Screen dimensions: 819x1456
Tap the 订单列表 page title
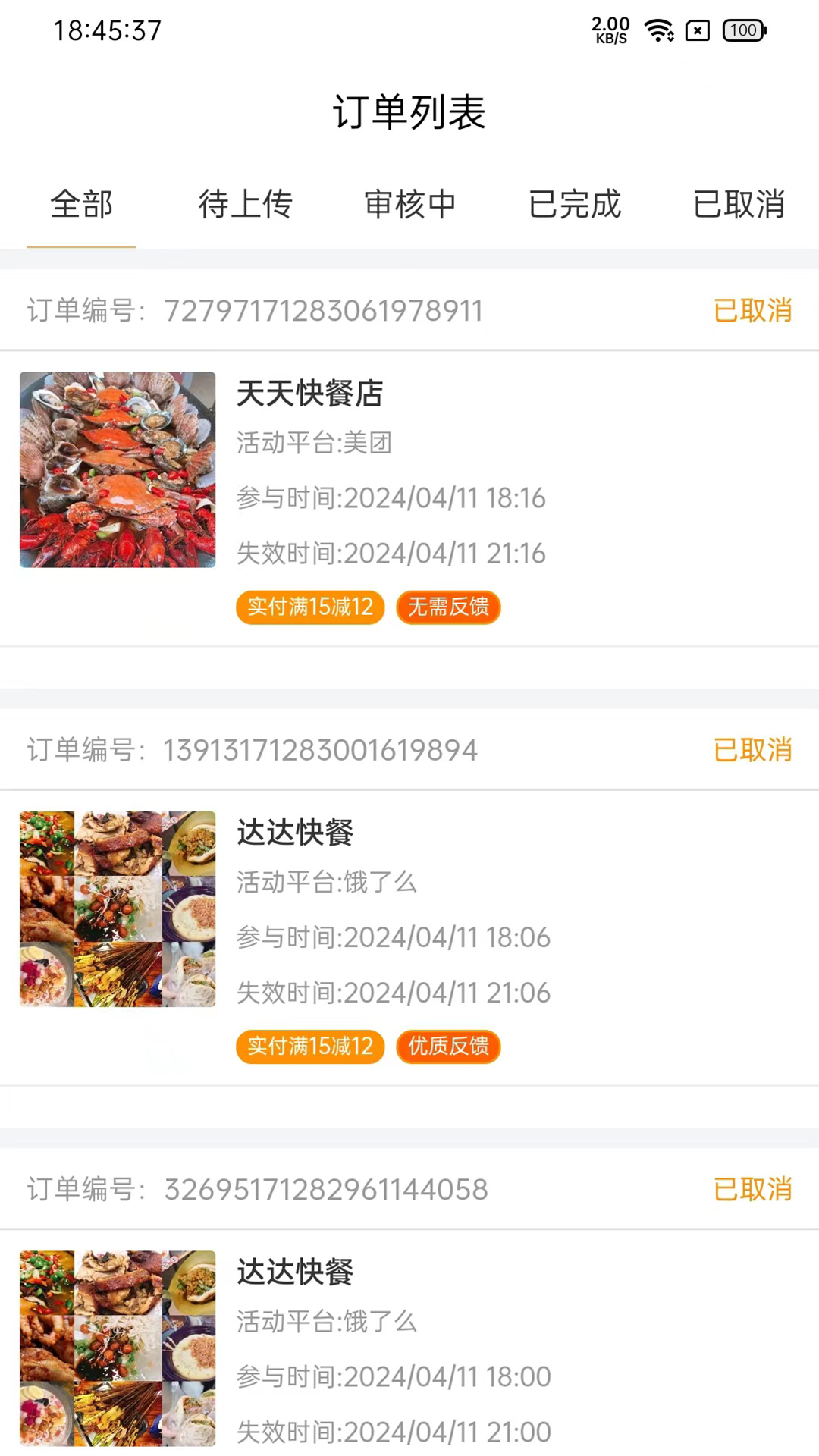409,111
